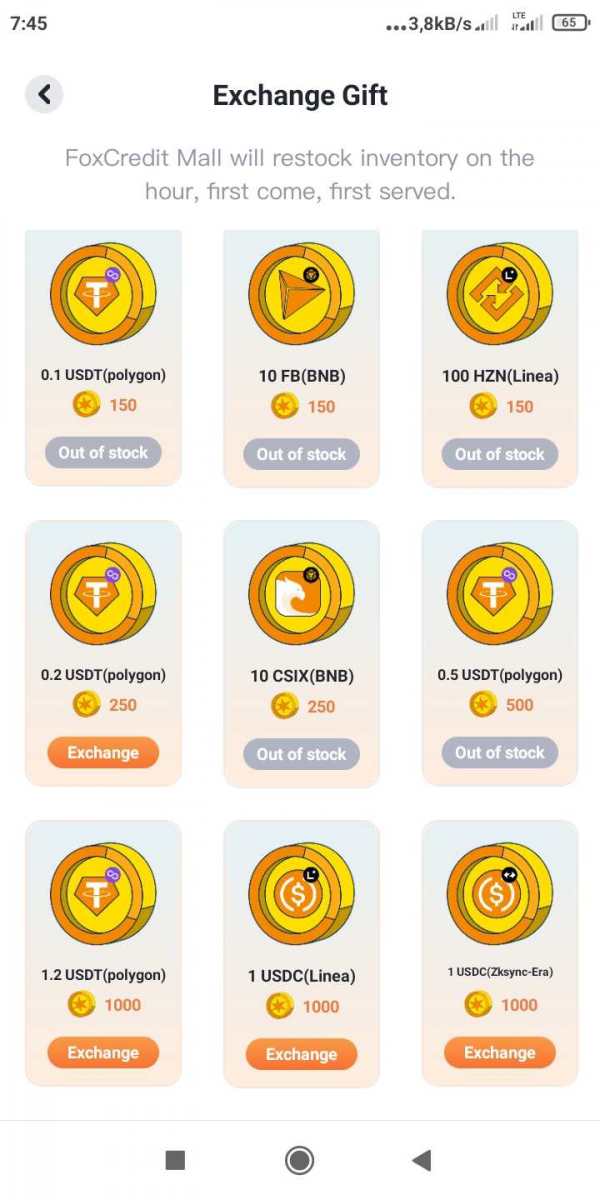Tap Exchange for 0.2 USDT(polygon)
Viewport: 600px width, 1200px height.
click(103, 752)
